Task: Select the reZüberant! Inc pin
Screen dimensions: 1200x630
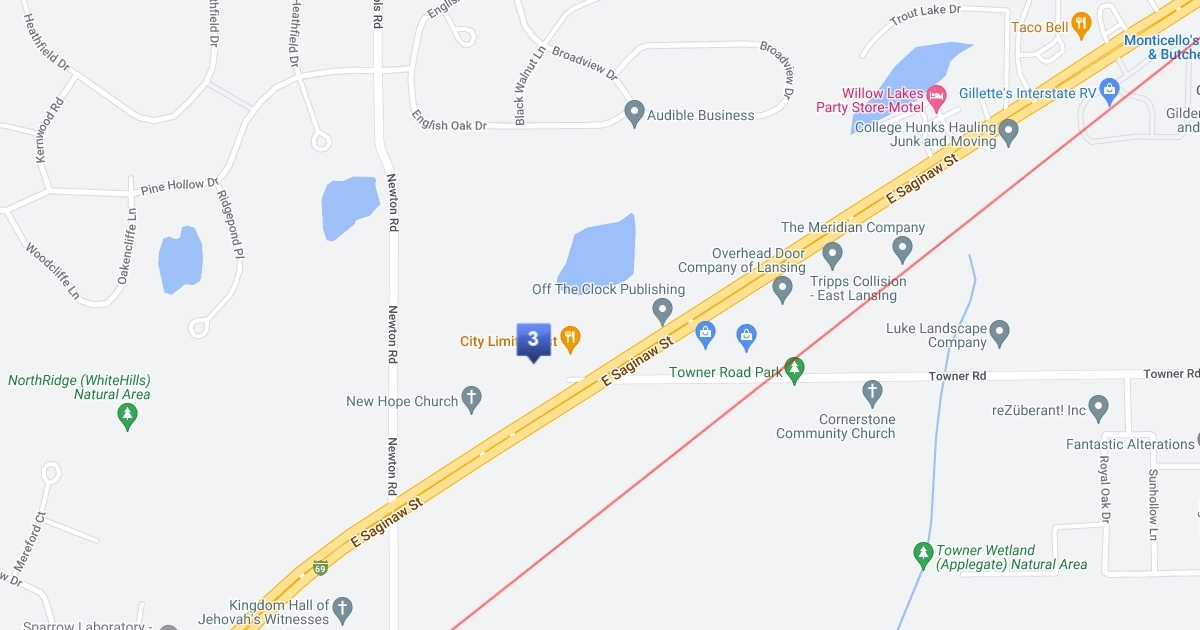Action: 1099,408
